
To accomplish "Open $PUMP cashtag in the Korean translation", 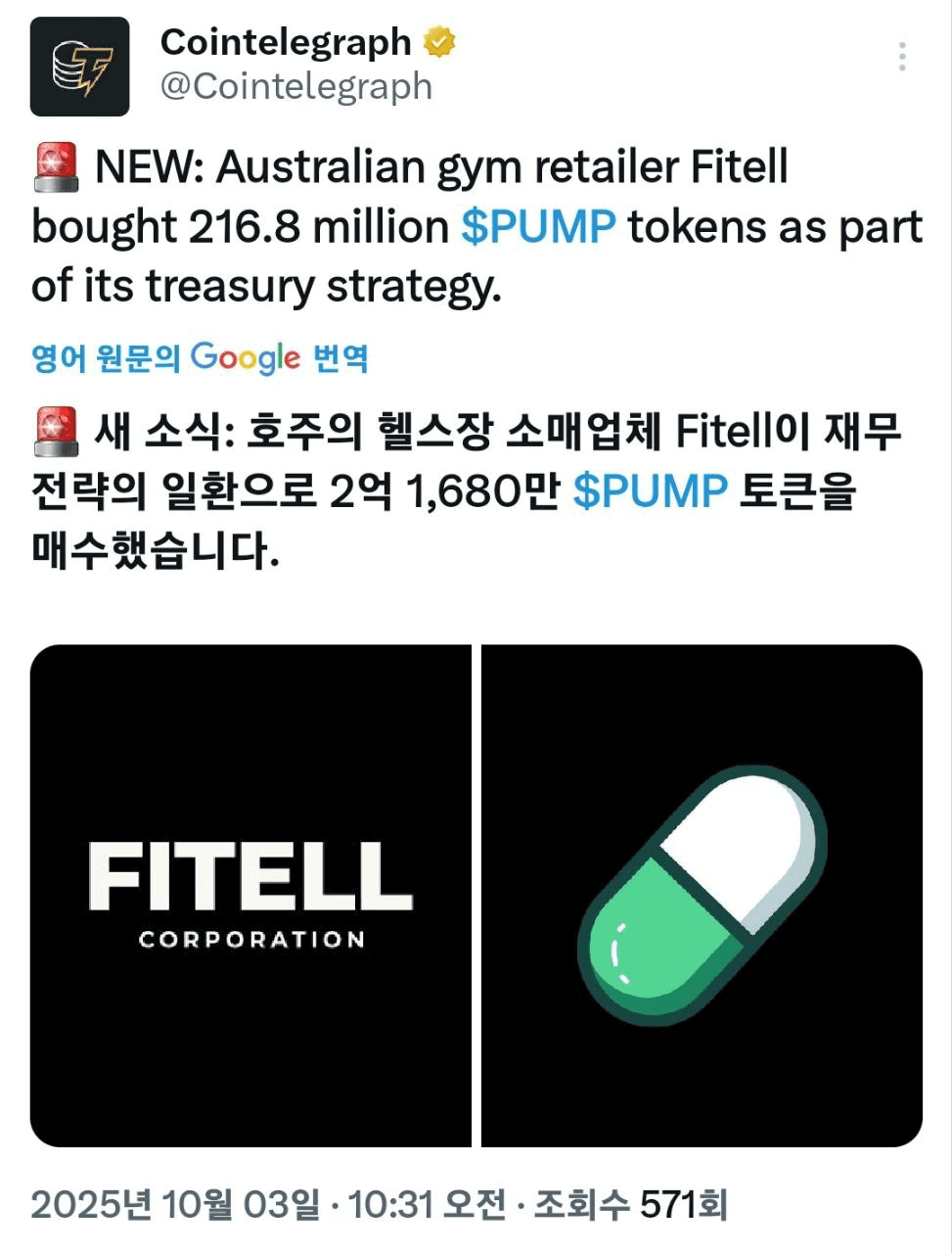I will [650, 490].
